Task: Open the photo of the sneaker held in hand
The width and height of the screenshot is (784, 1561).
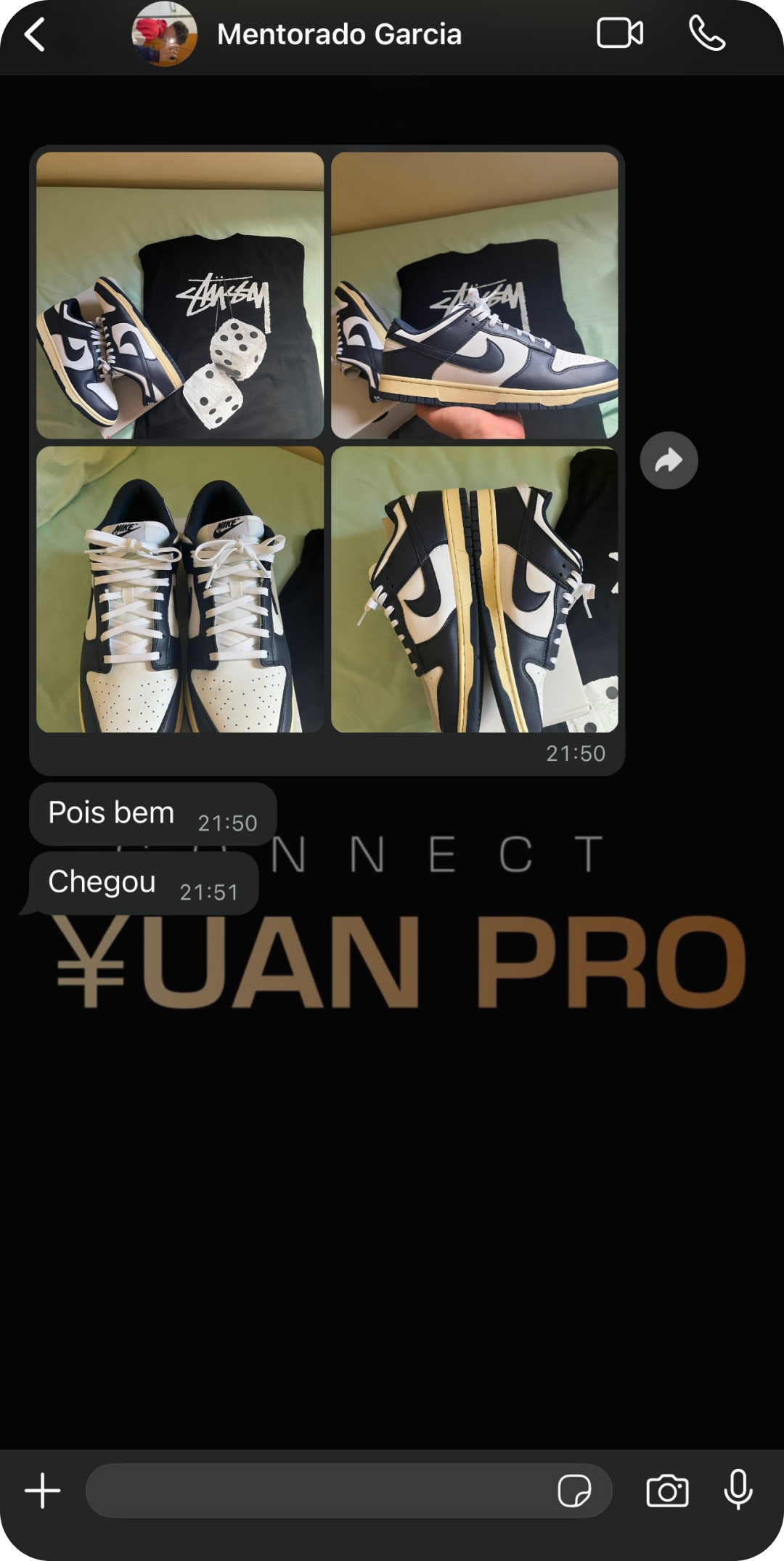Action: 475,295
